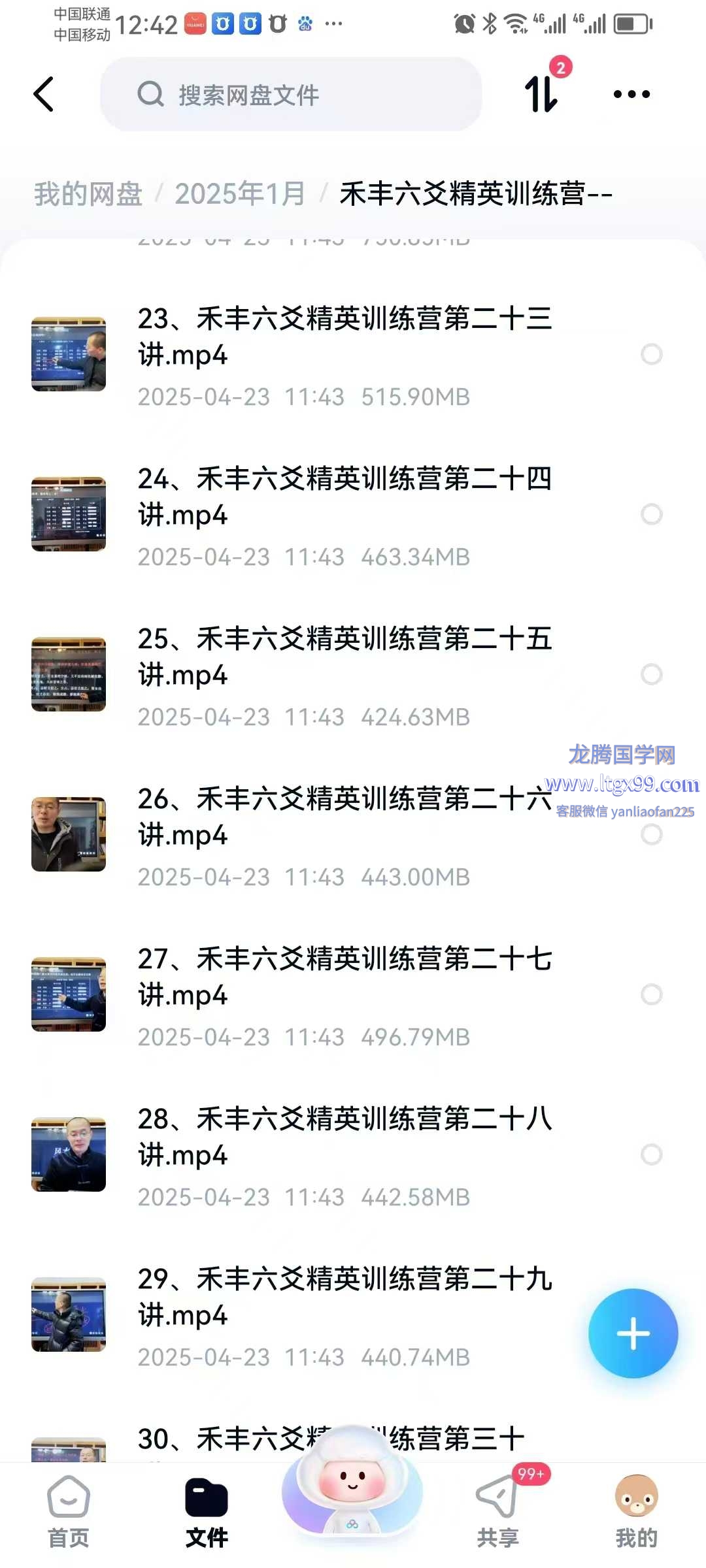
Task: Open video 25、禾丰六爻精英训练营第二十五讲.mp4
Action: click(345, 657)
